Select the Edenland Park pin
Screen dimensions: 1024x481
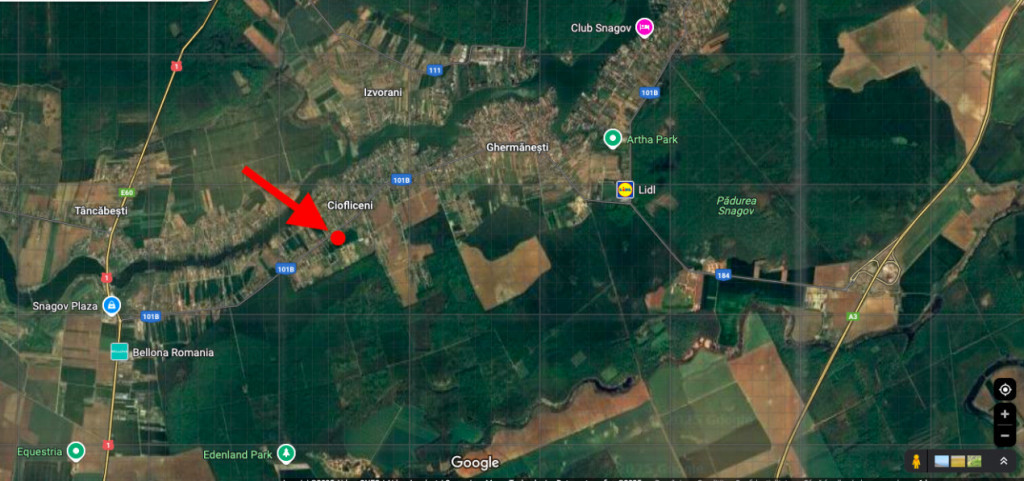286,453
